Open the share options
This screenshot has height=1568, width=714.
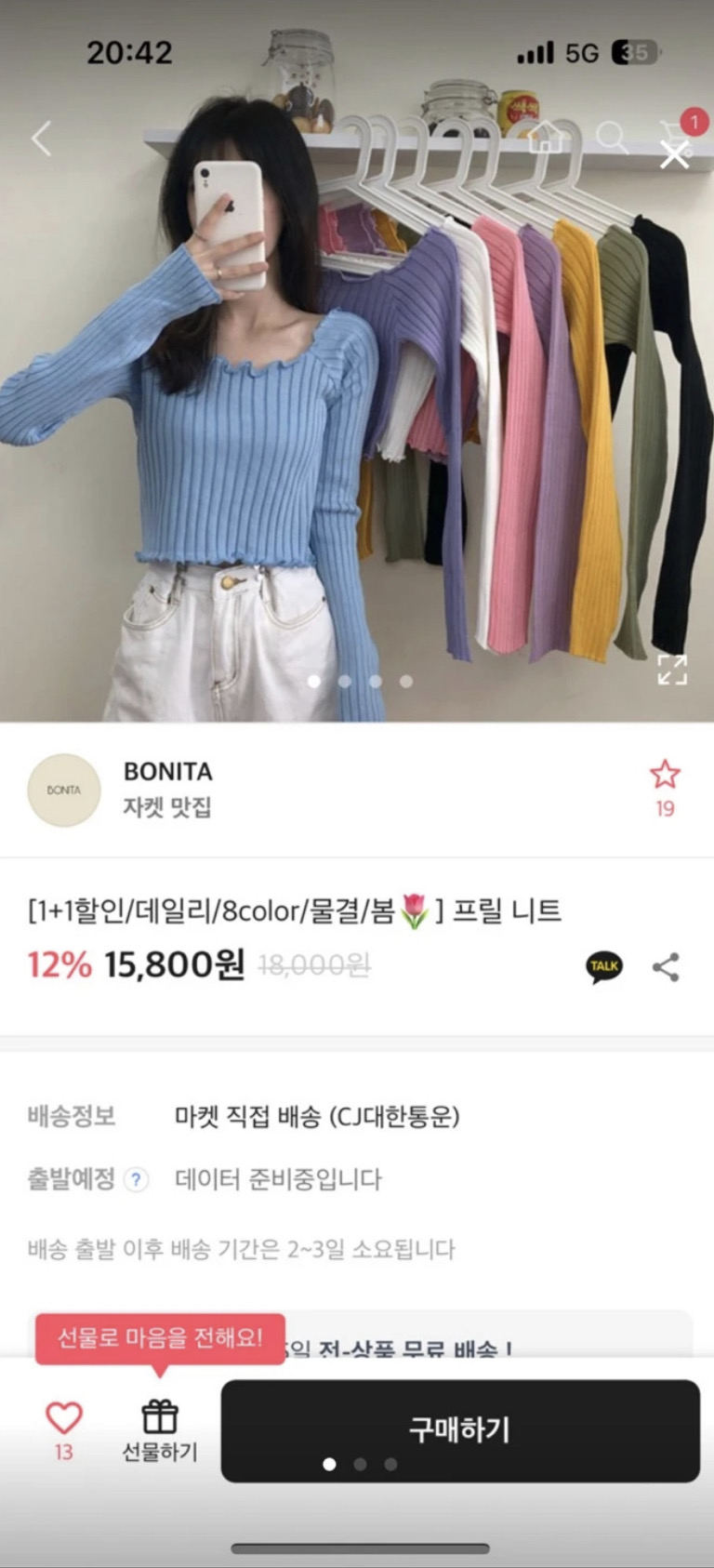click(666, 967)
